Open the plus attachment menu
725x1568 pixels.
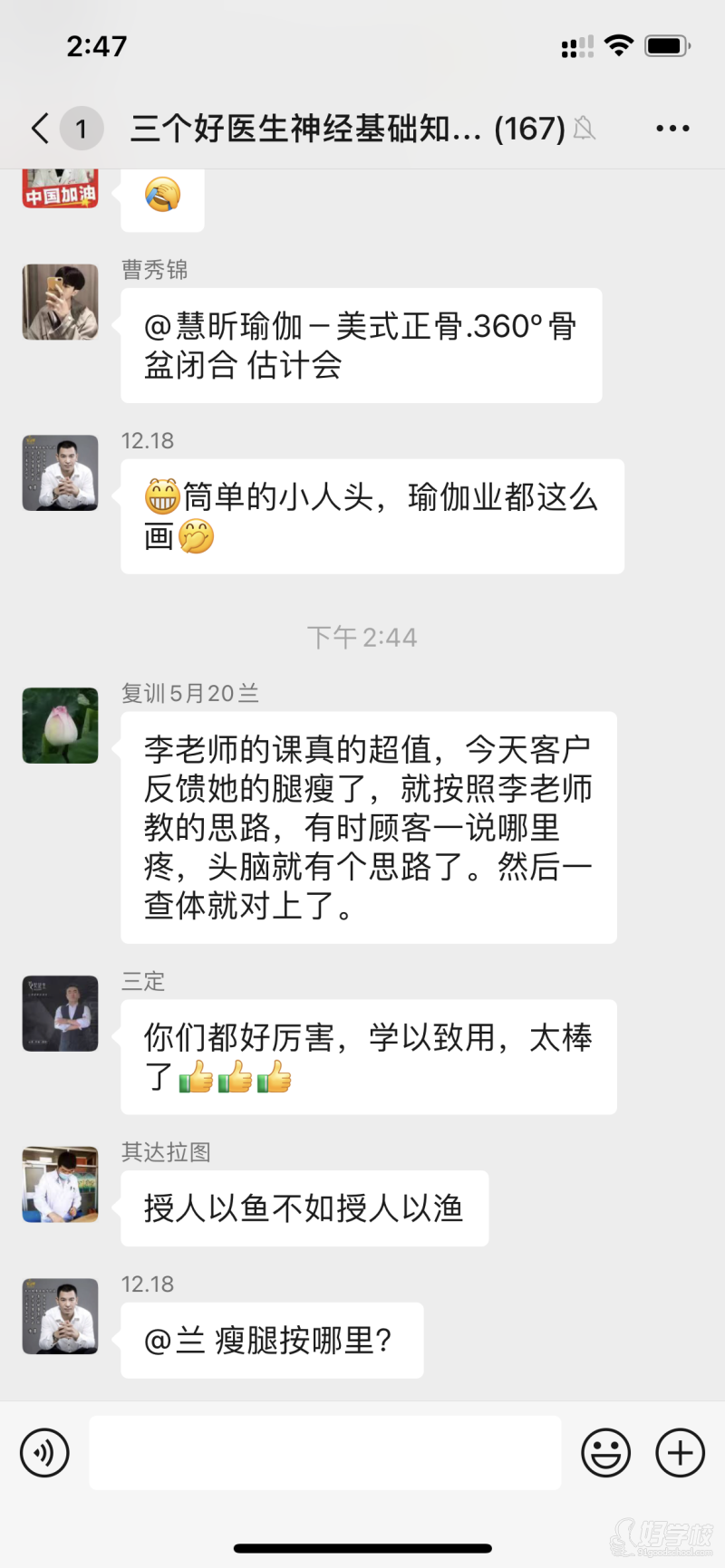tap(680, 1452)
